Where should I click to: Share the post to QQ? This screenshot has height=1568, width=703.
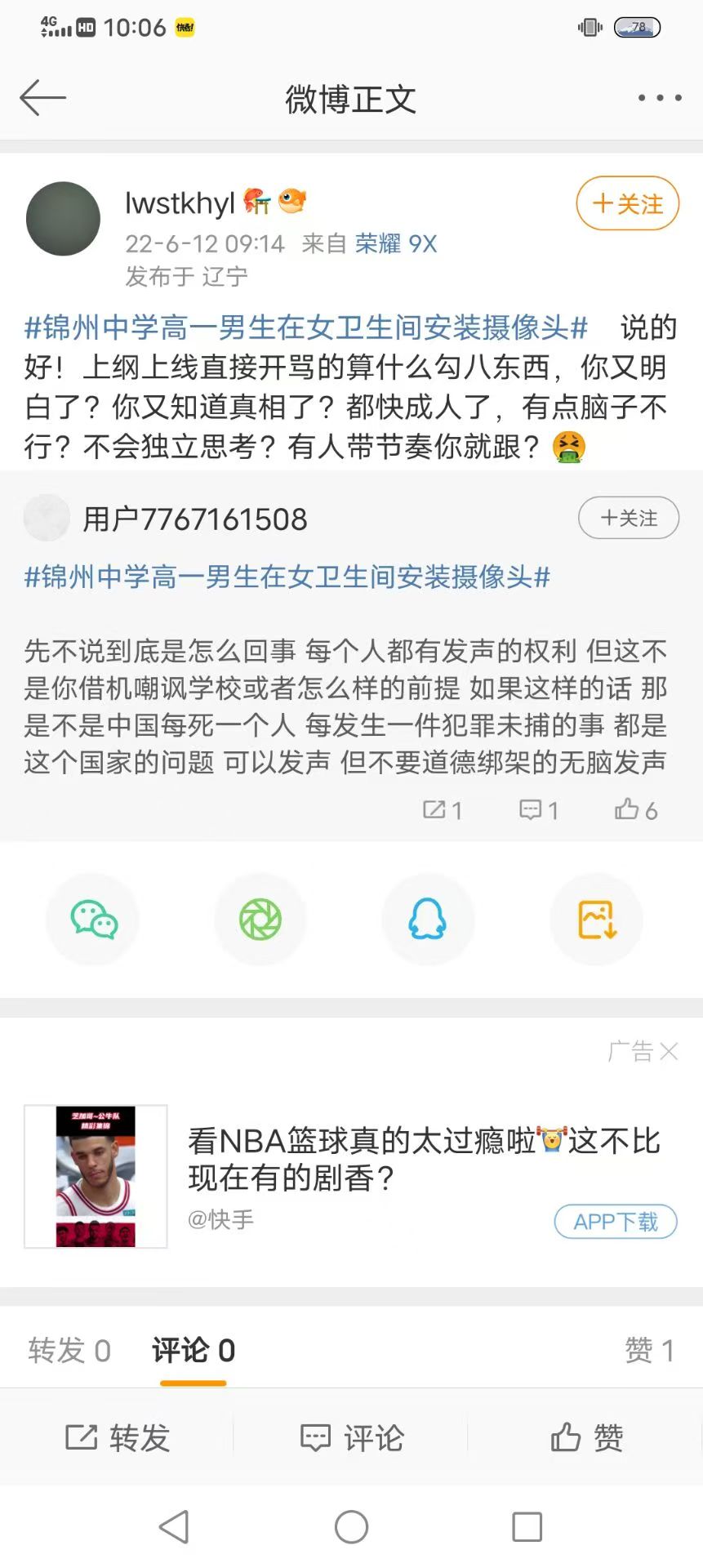point(428,919)
